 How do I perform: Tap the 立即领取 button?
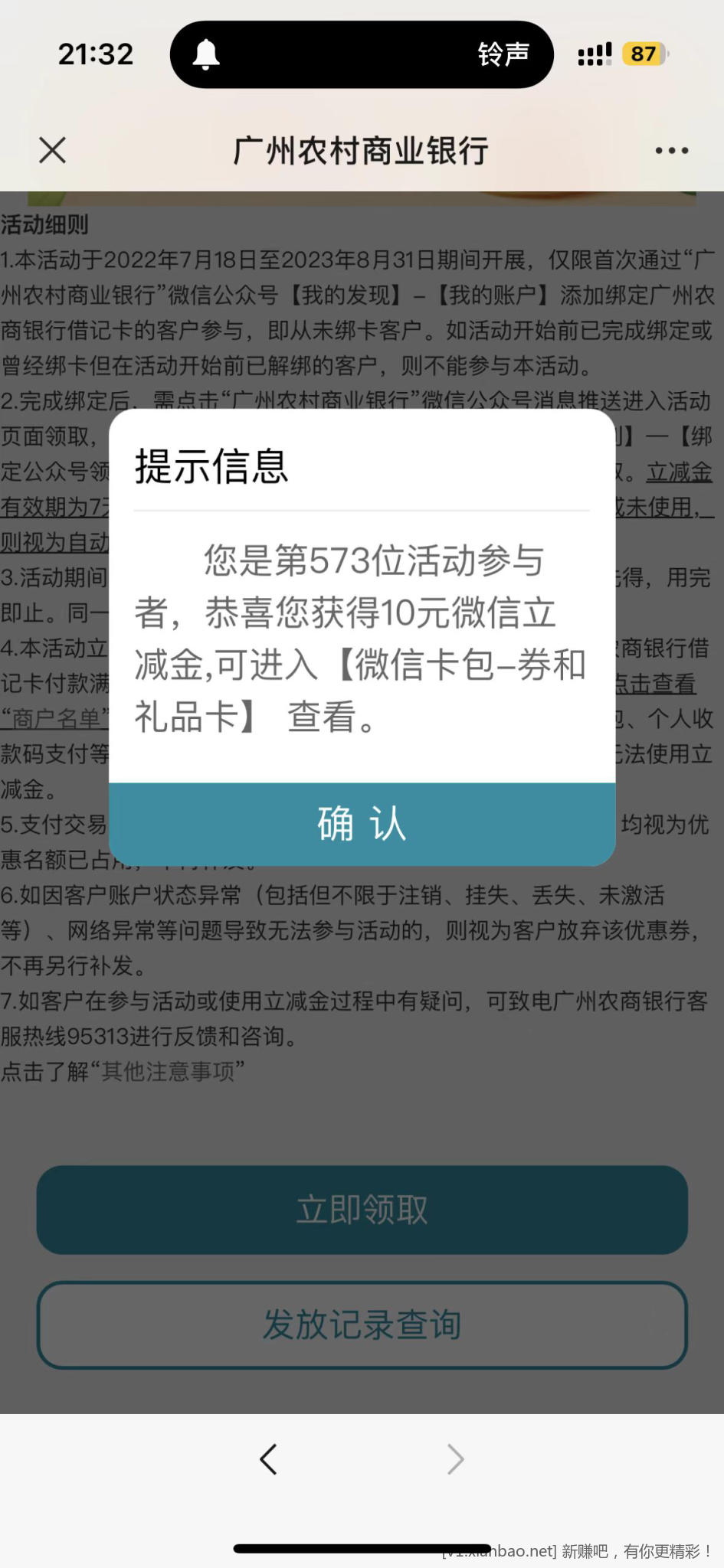(362, 1210)
